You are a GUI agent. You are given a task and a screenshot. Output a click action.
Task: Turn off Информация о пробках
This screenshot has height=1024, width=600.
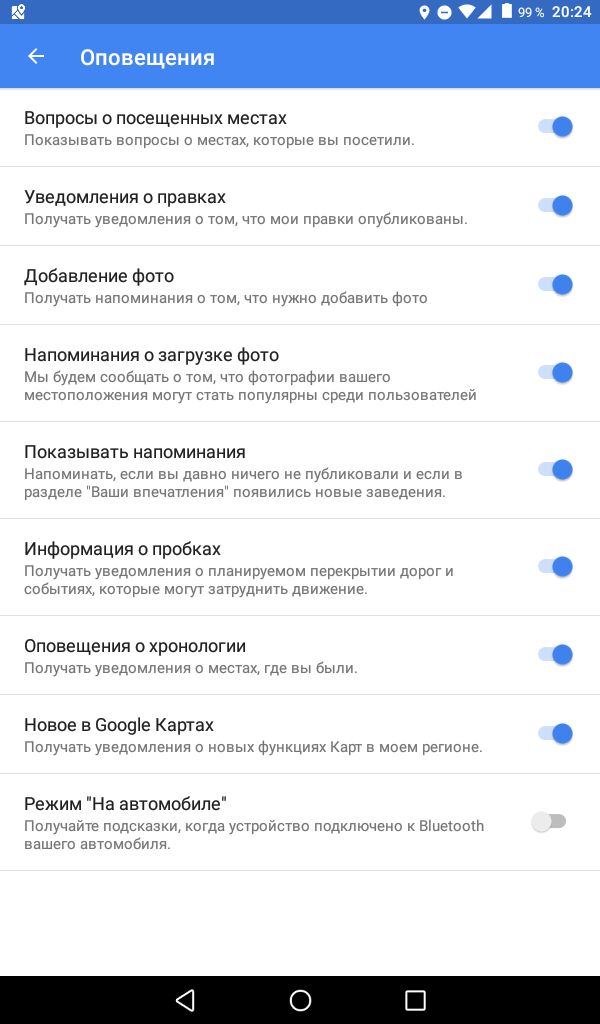click(x=555, y=566)
